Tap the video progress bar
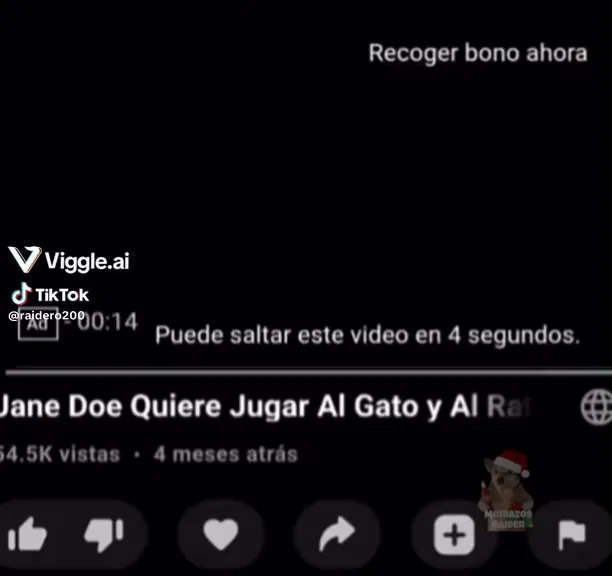The image size is (612, 576). coord(309,372)
